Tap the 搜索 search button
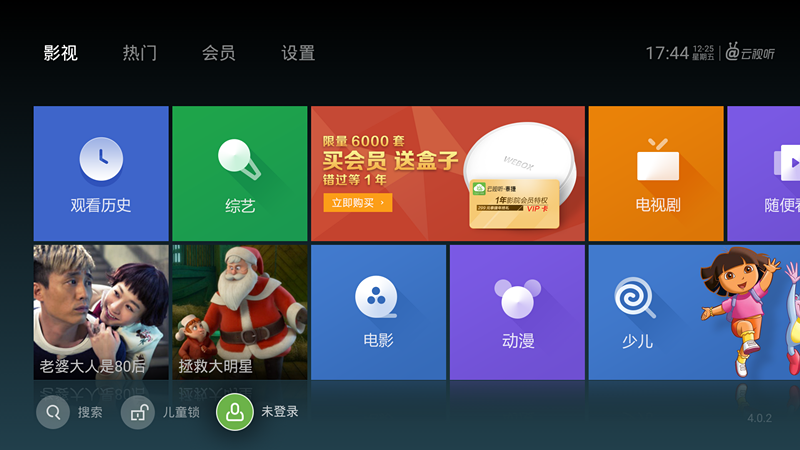This screenshot has width=800, height=450. [x=70, y=412]
